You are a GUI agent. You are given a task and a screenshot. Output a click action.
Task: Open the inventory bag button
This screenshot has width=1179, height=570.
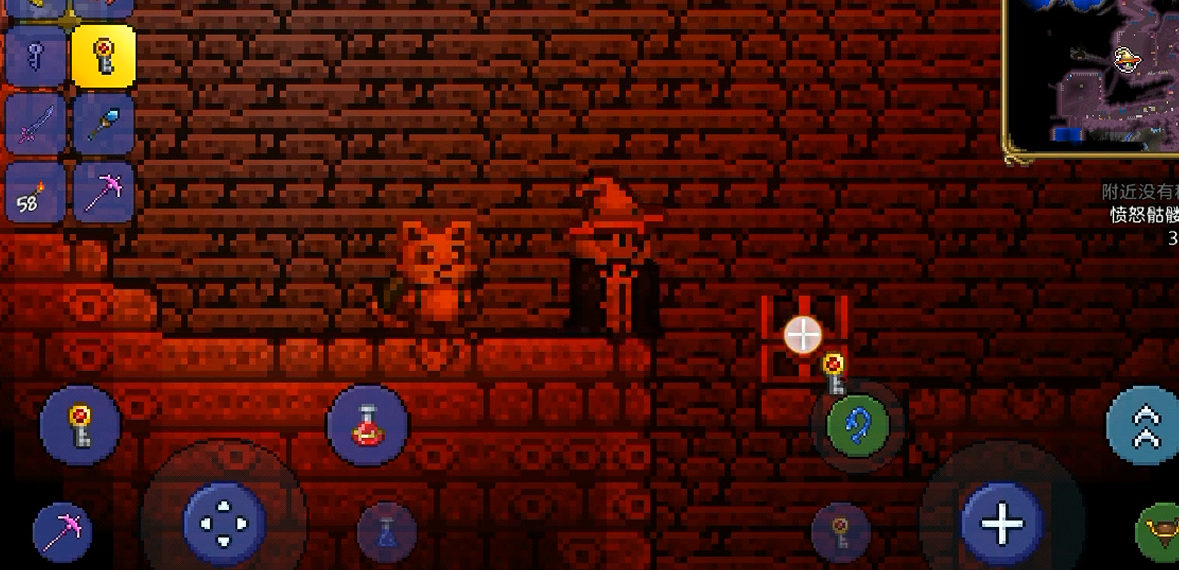click(x=1160, y=530)
